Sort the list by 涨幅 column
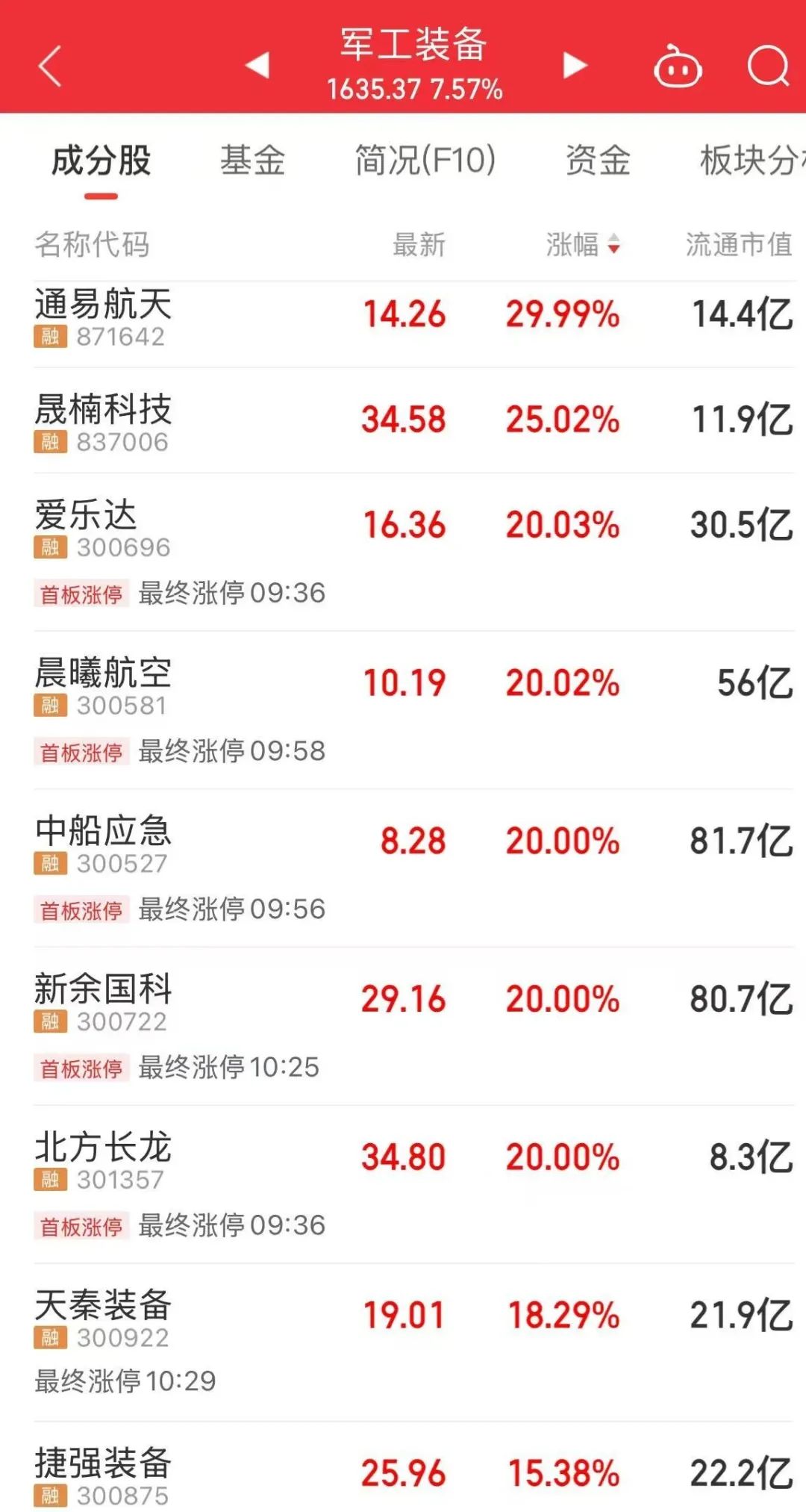 (x=583, y=244)
